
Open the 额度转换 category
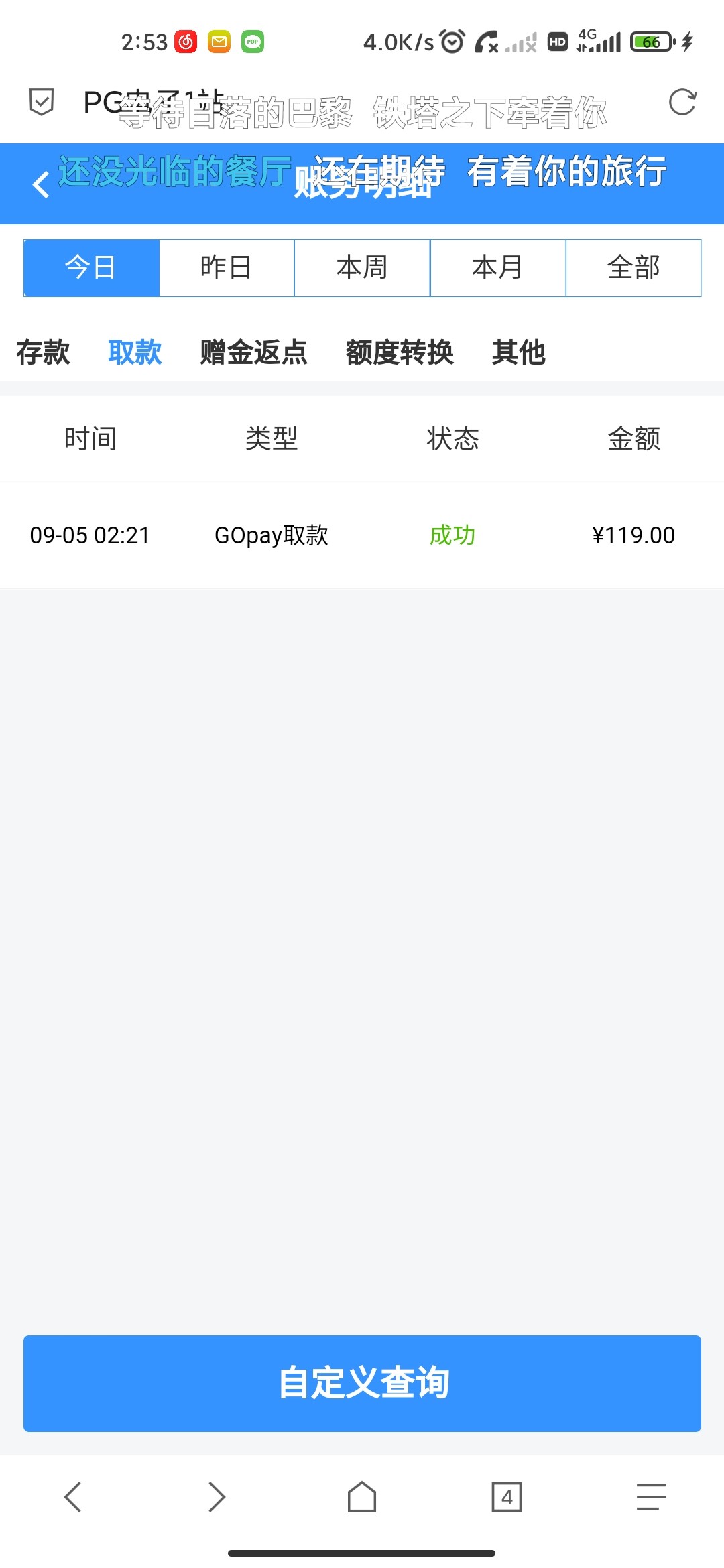click(400, 353)
